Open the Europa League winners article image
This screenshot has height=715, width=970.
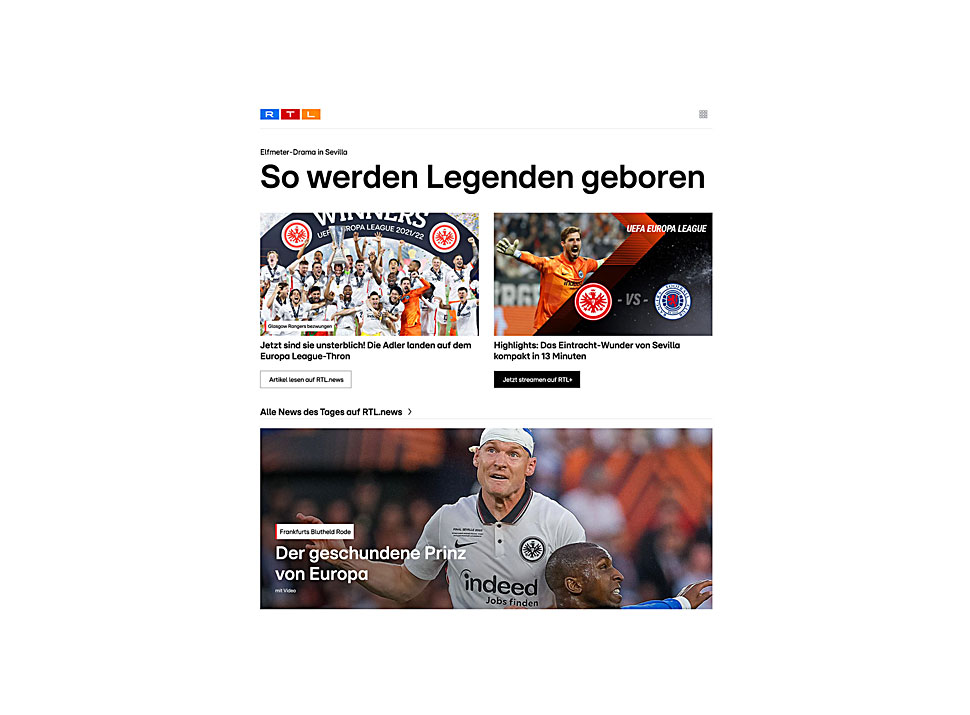369,273
